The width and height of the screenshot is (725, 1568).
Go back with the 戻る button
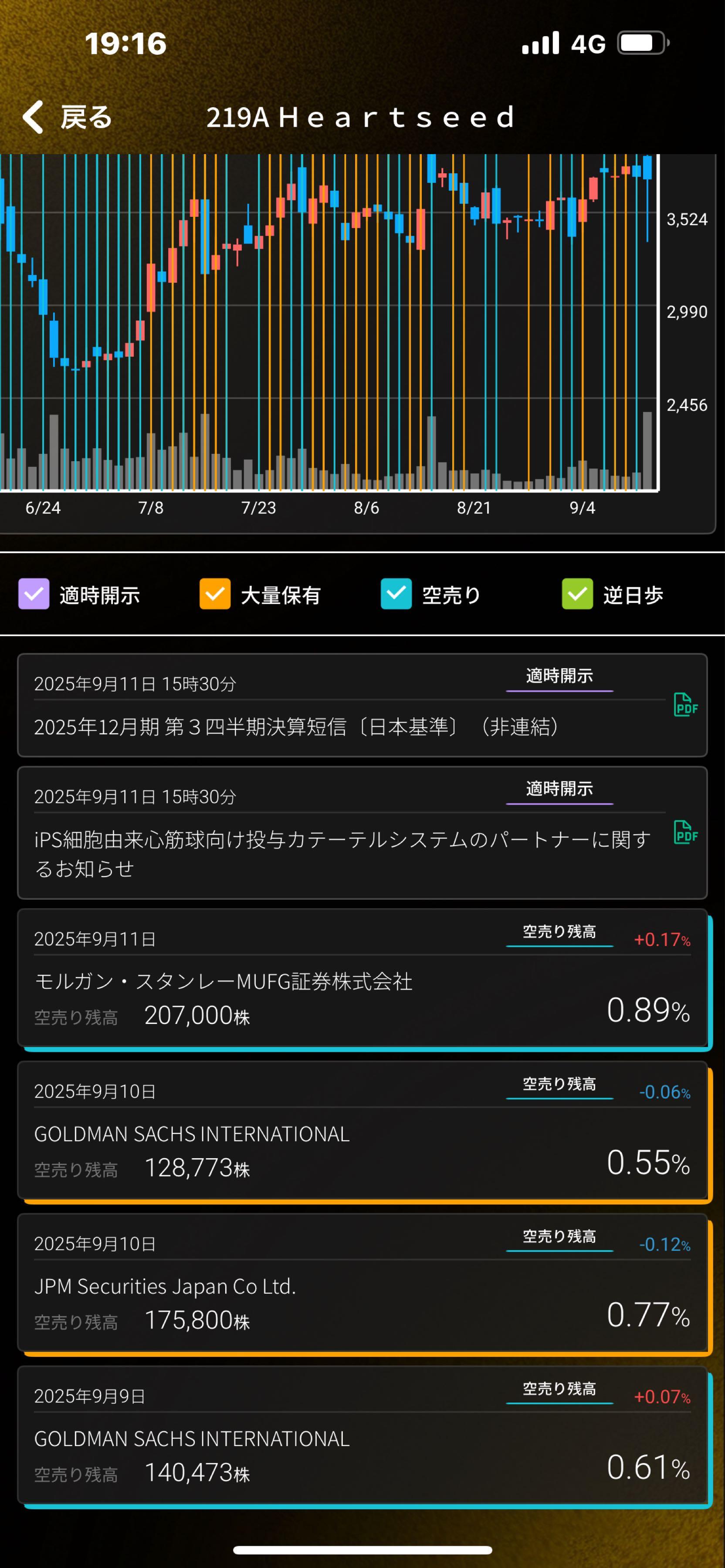[67, 117]
